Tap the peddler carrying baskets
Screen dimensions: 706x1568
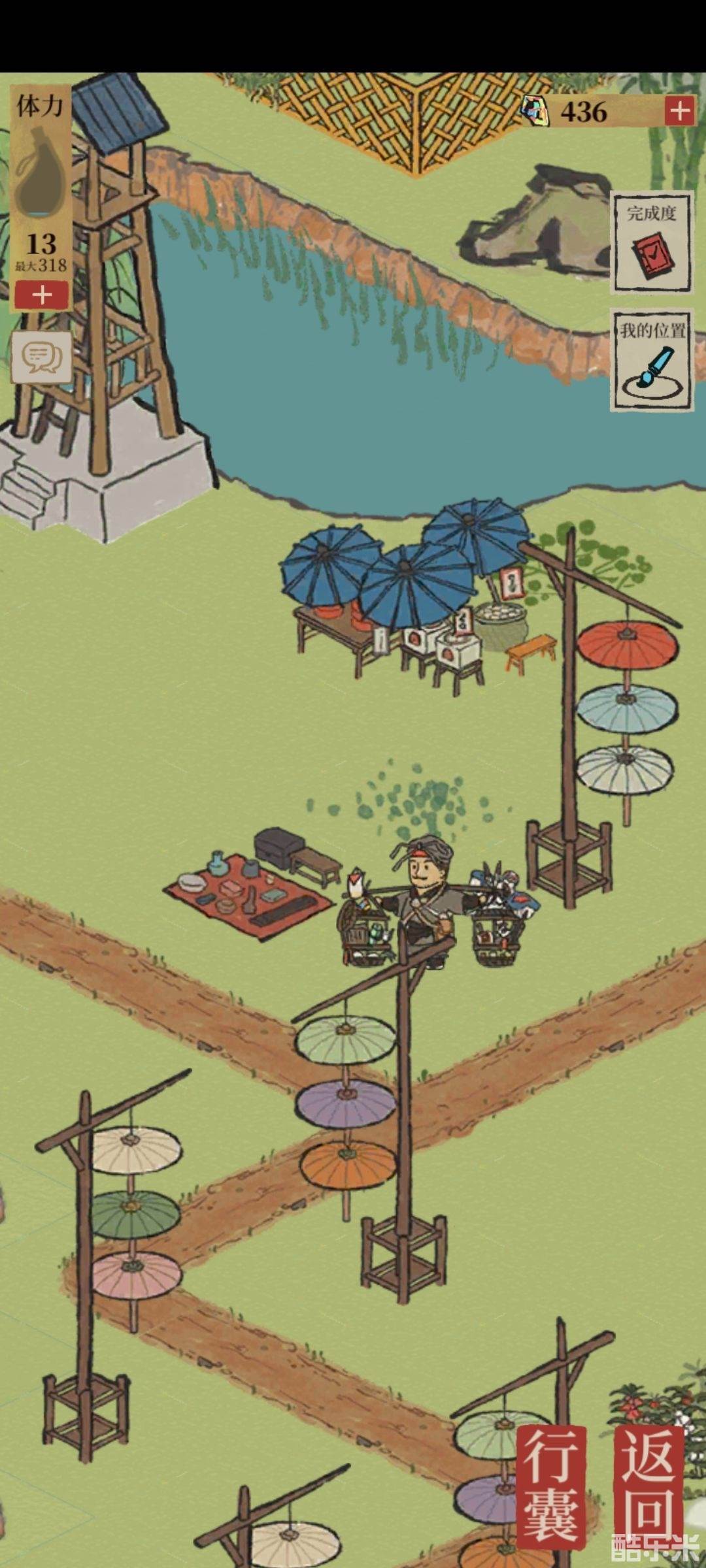[428, 905]
